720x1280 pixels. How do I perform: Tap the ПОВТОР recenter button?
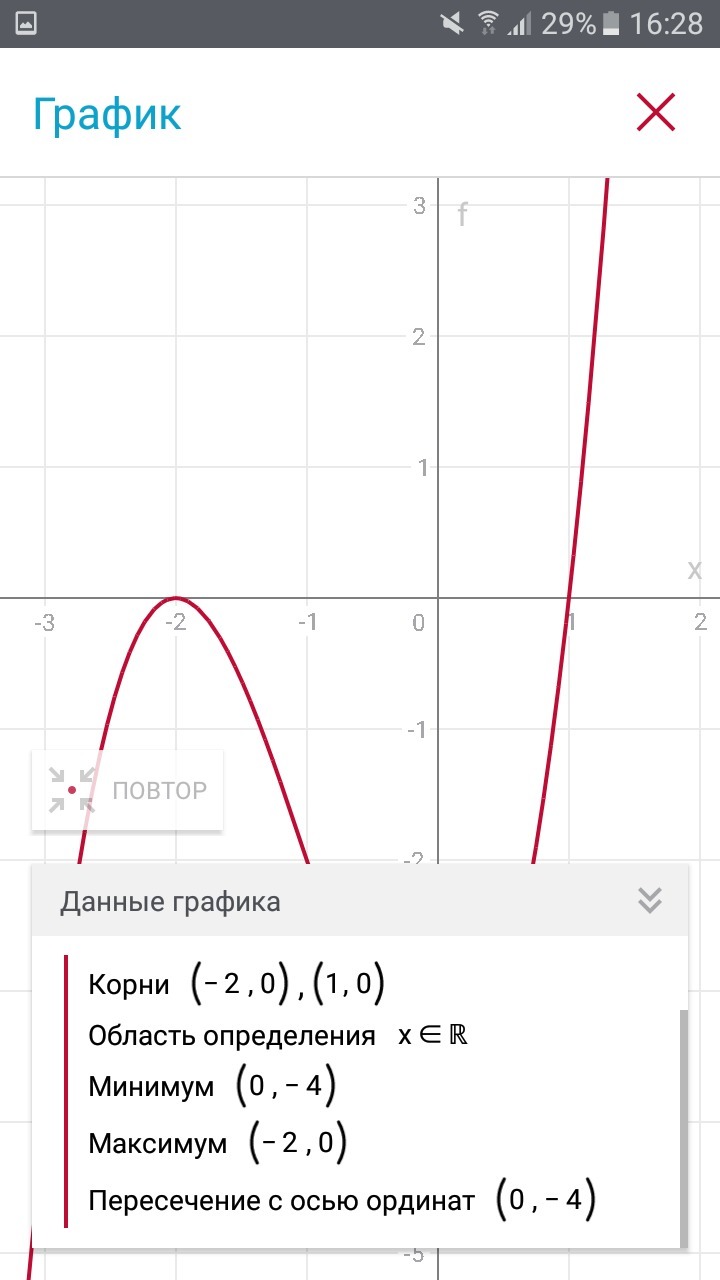coord(127,790)
